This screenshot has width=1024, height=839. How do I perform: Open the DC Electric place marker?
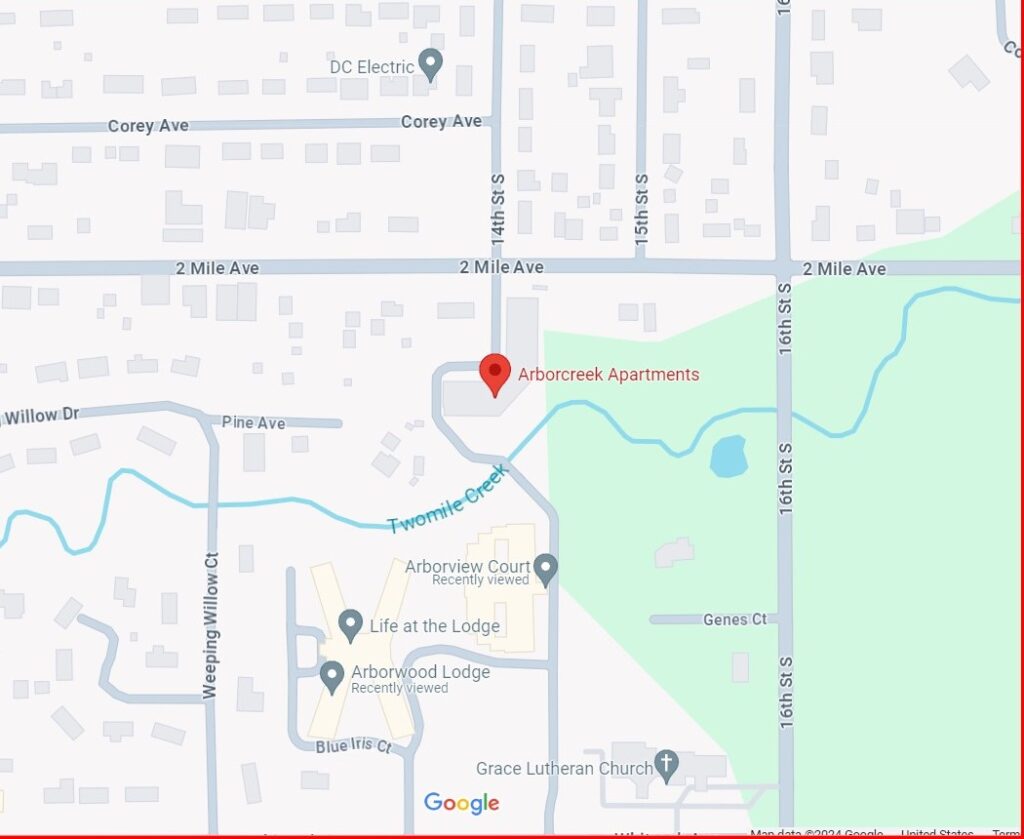tap(430, 65)
